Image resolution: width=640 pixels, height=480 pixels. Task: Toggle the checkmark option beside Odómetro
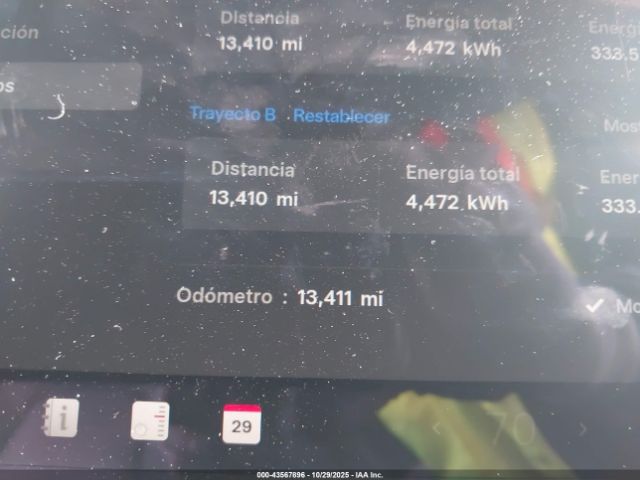pyautogui.click(x=595, y=306)
